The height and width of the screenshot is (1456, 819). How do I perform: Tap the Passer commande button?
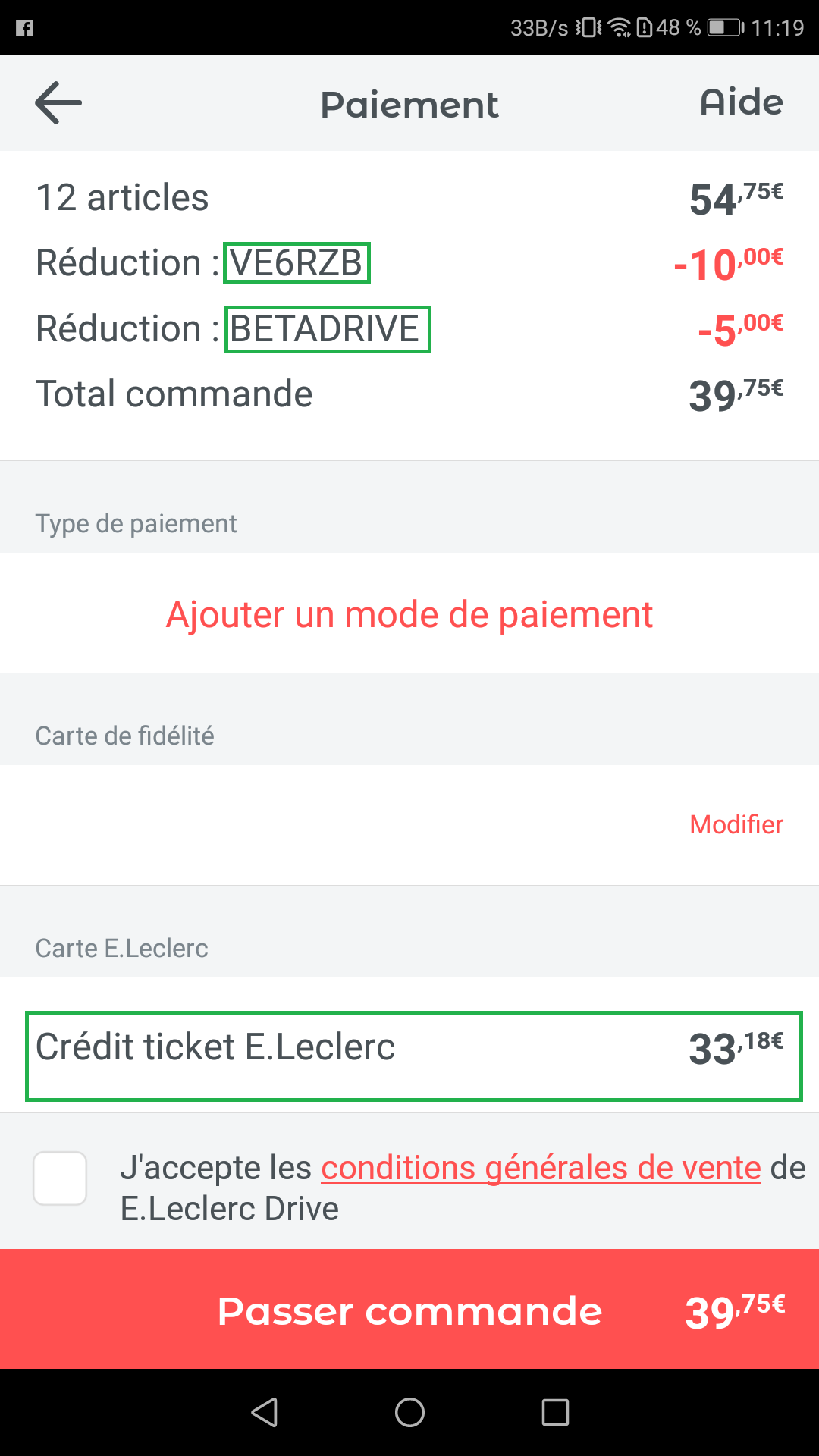409,1309
